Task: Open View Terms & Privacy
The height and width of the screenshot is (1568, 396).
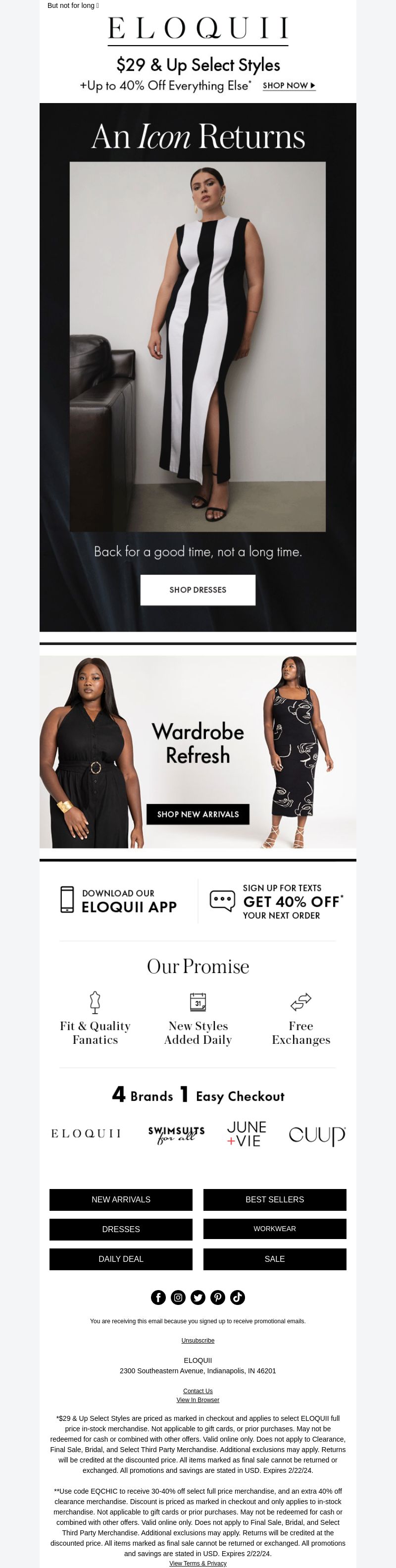Action: 198,1563
